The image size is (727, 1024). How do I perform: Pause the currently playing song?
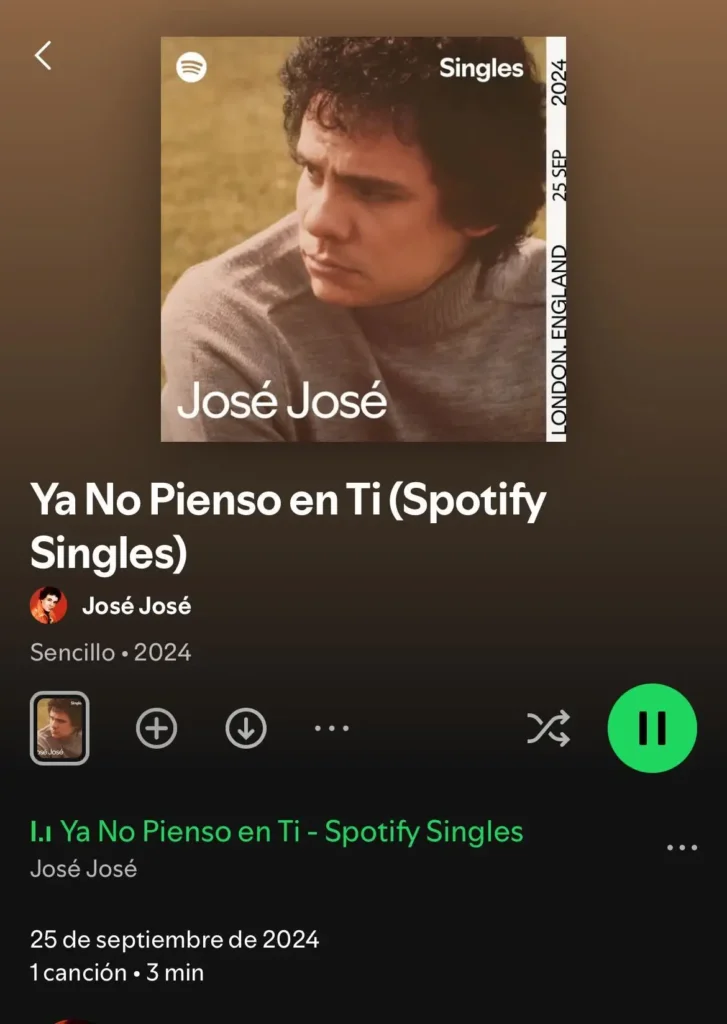(651, 728)
